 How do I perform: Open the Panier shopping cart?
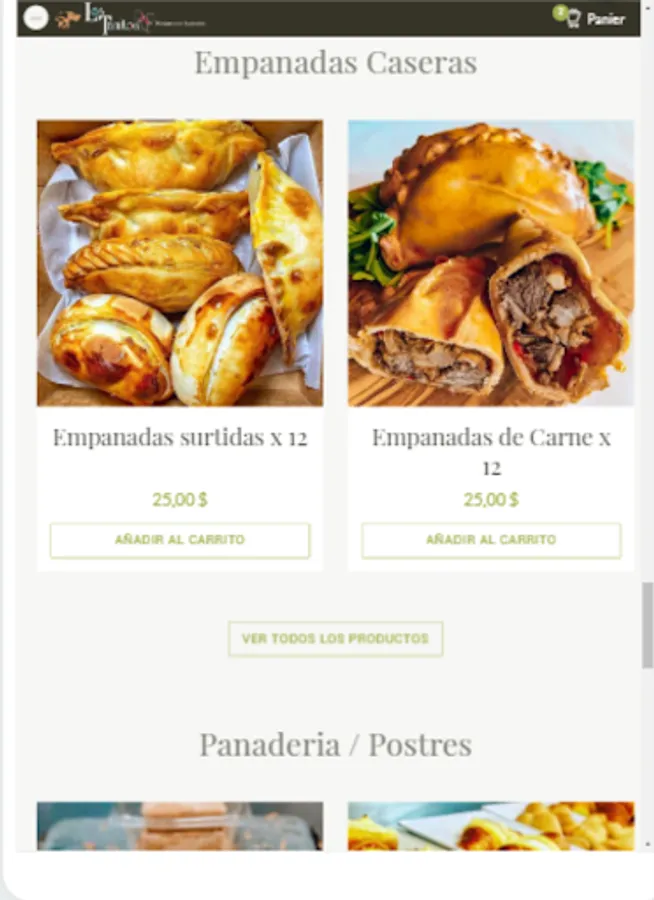tap(593, 18)
